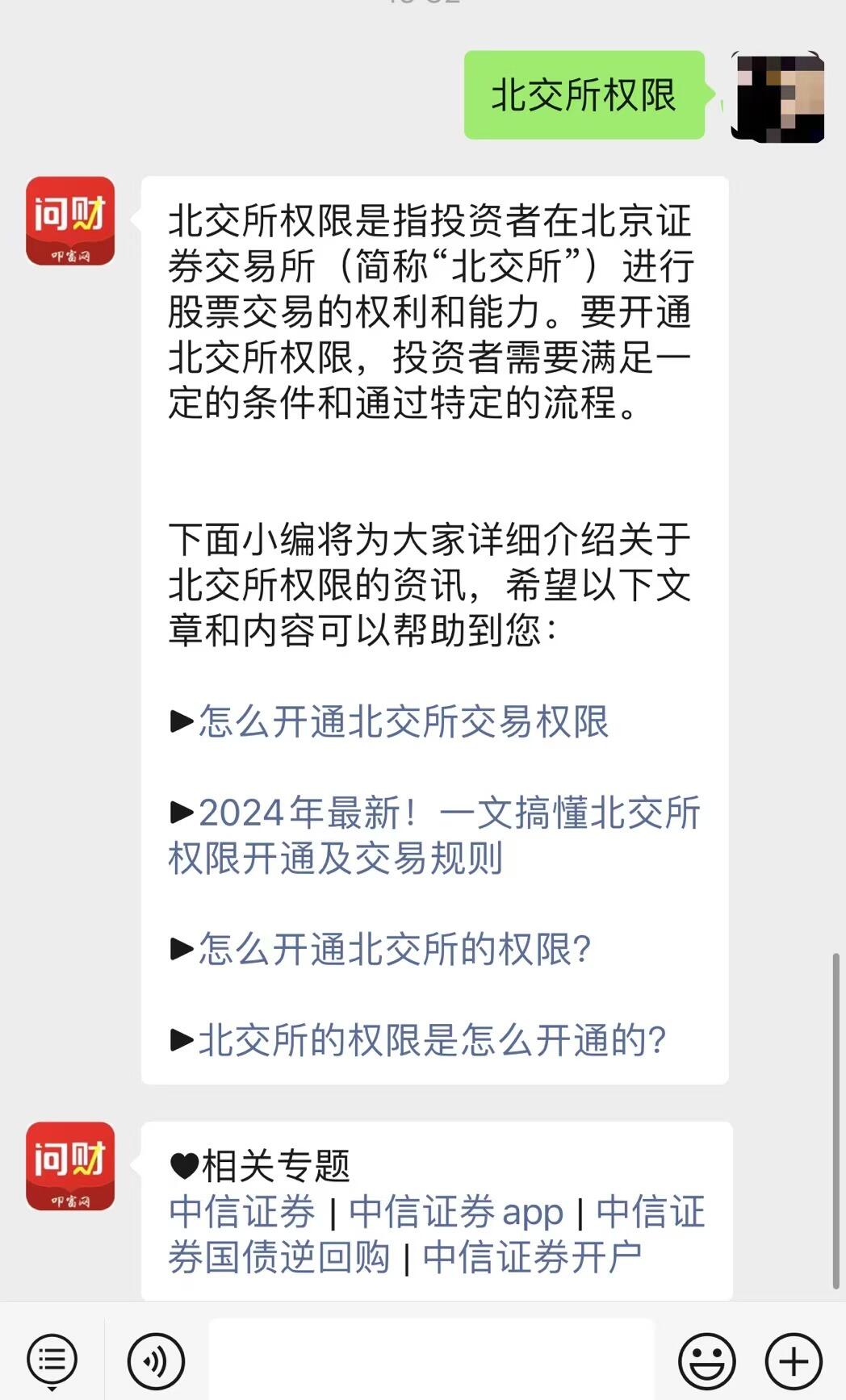Tap the 问财 avatar beside the first reply
Image resolution: width=846 pixels, height=1400 pixels.
click(x=70, y=221)
